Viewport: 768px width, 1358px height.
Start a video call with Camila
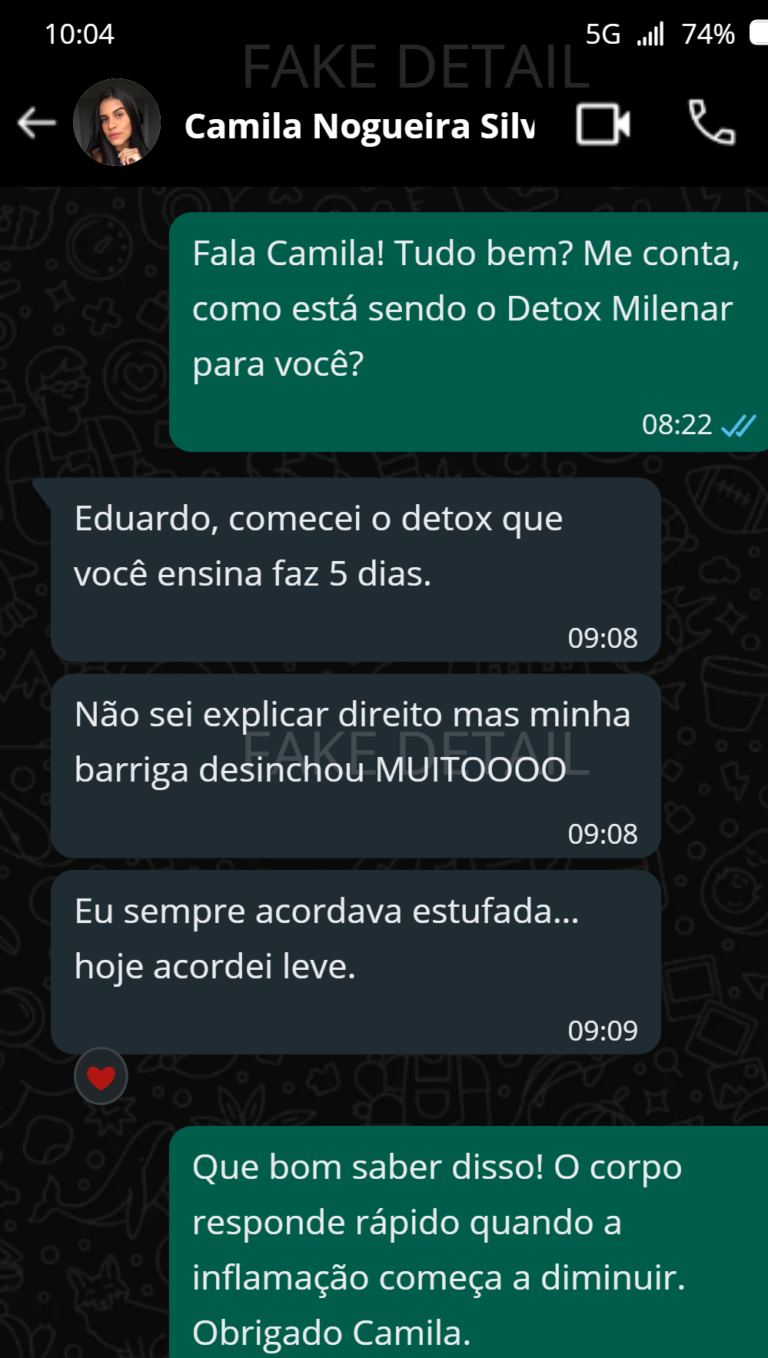coord(602,122)
